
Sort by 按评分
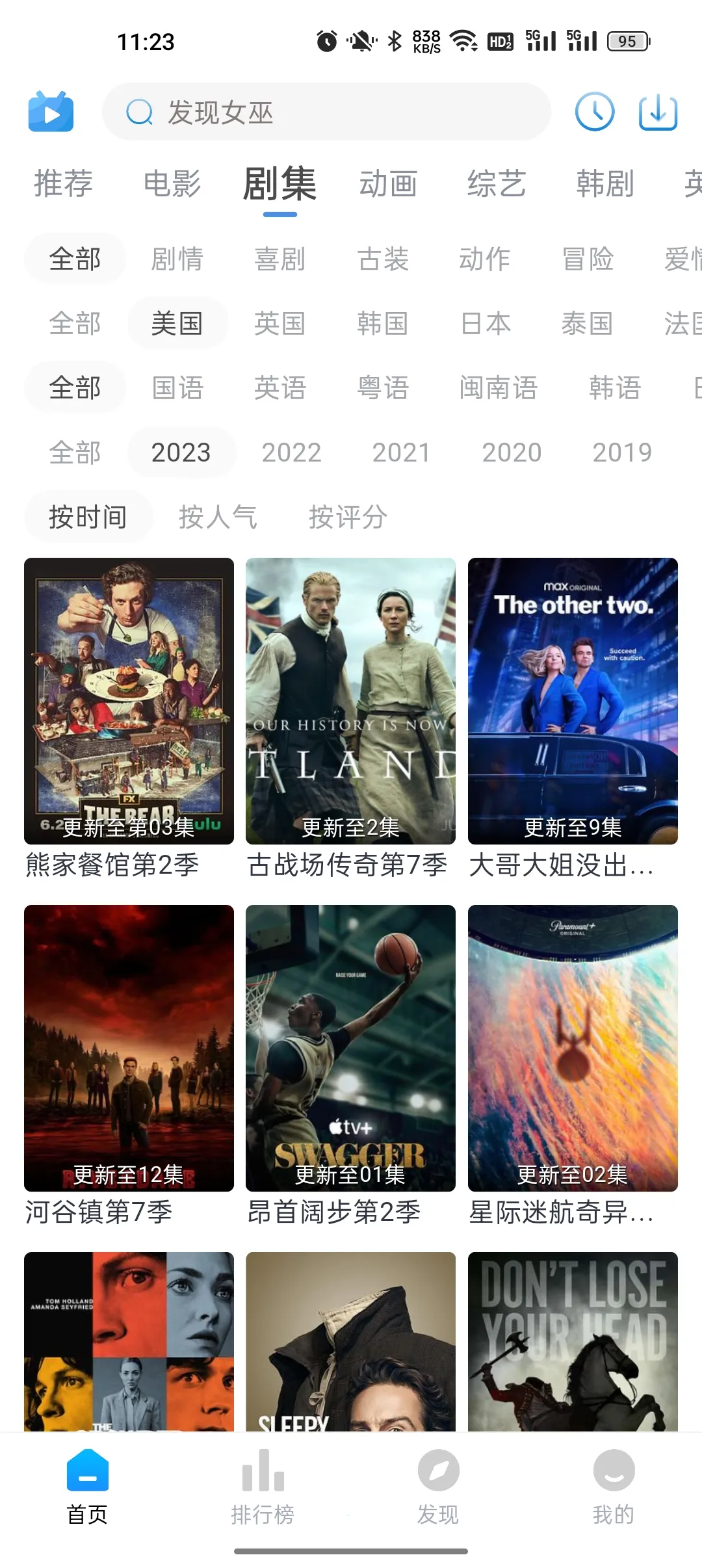click(x=348, y=517)
